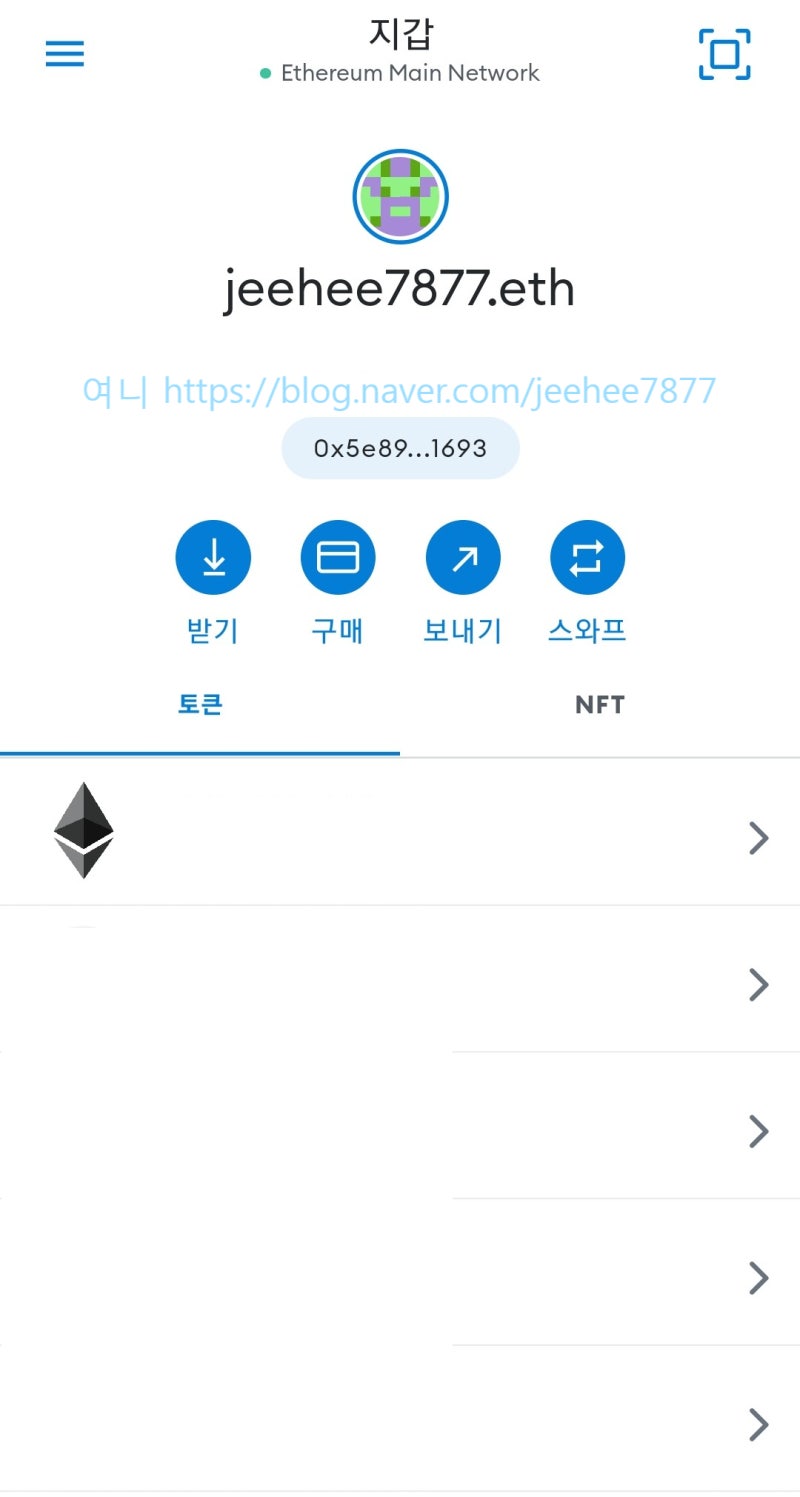
Task: Tap the 보내기 (send) arrow icon
Action: 462,557
